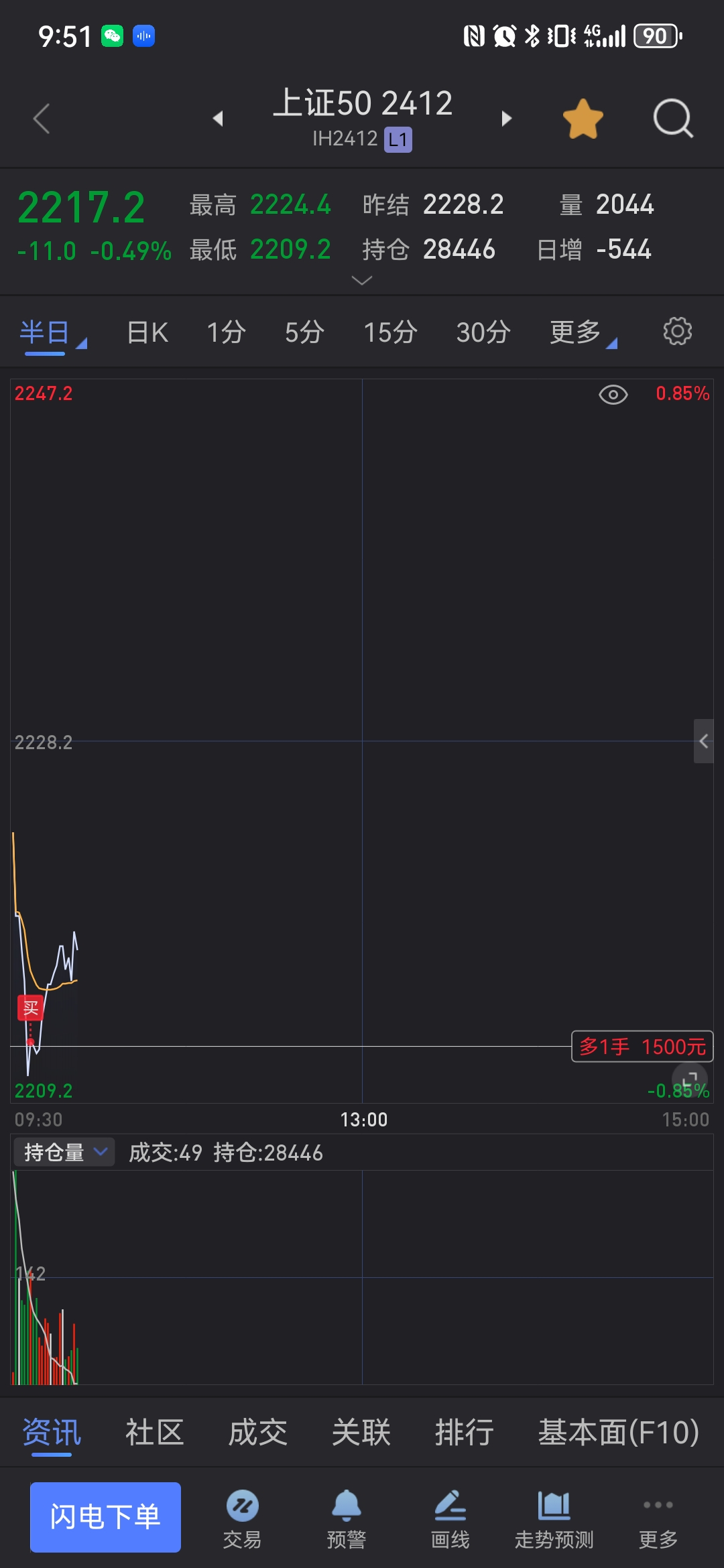Open the 画线 drawing tool

coord(450,1520)
